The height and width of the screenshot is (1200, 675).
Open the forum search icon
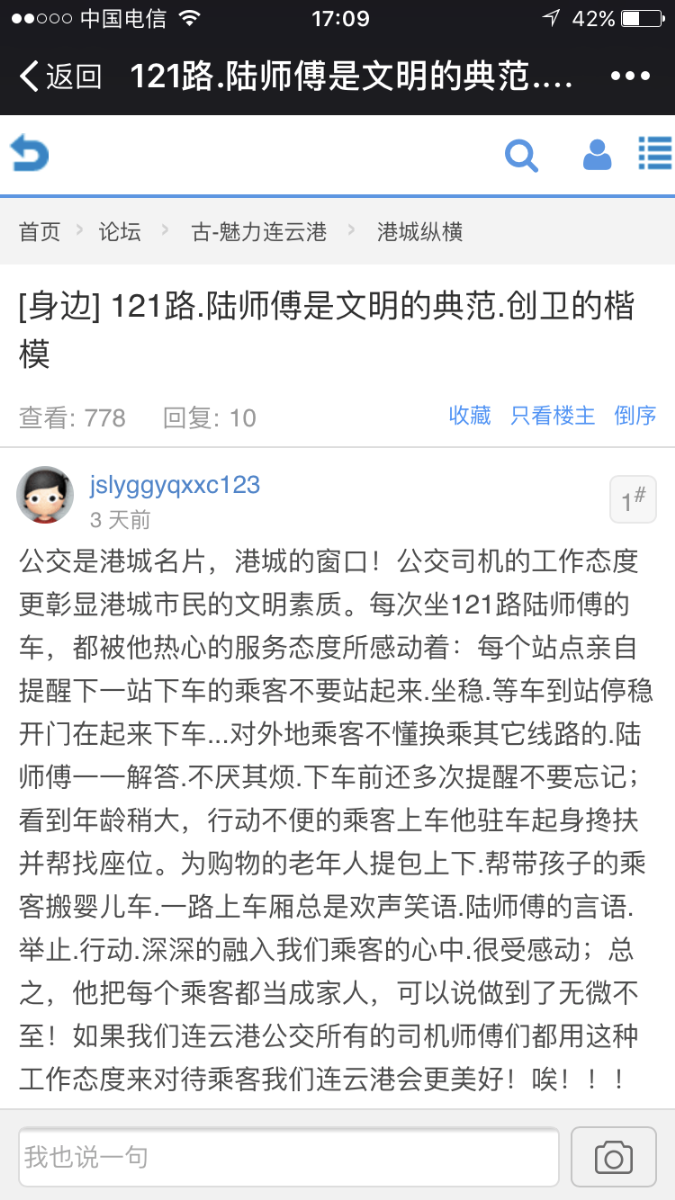pos(521,155)
